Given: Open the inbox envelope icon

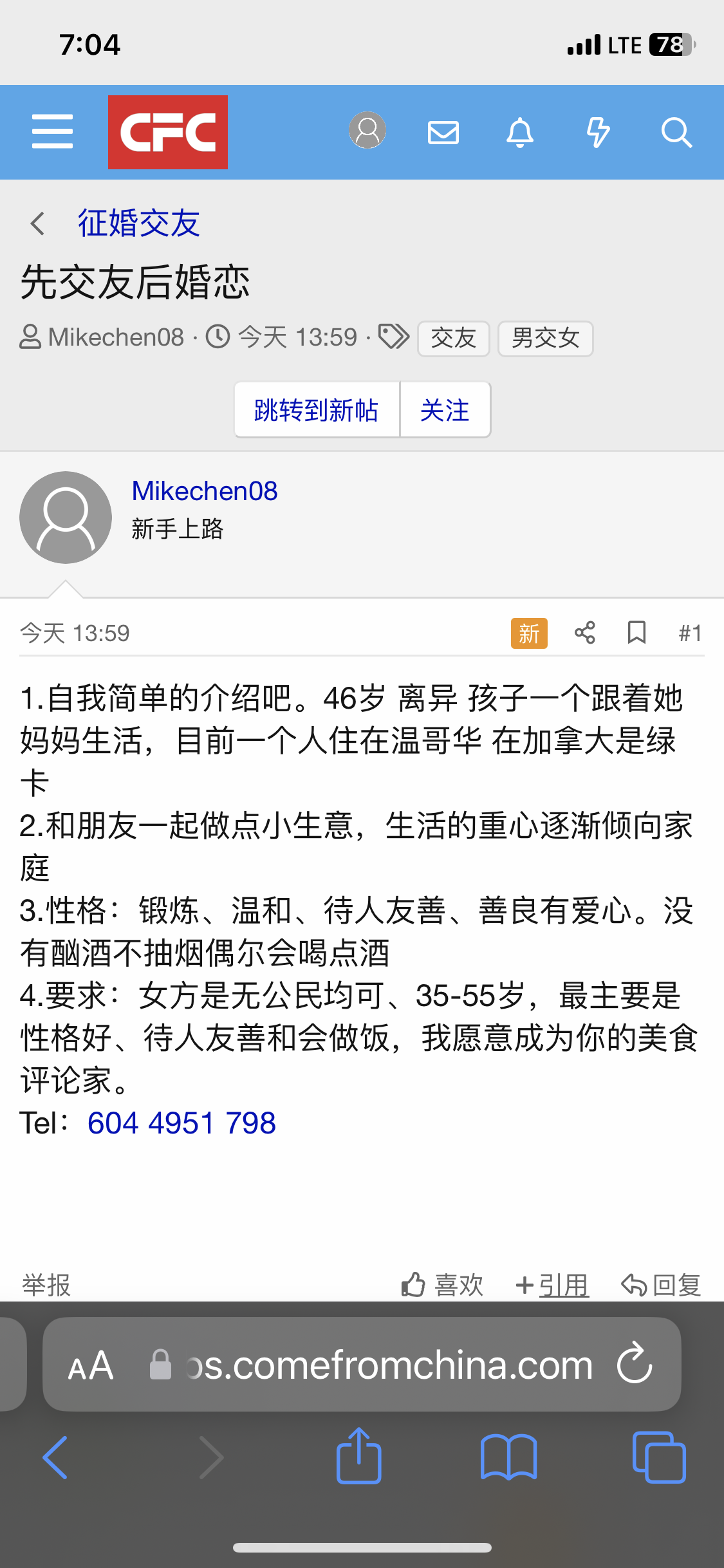Looking at the screenshot, I should (443, 133).
